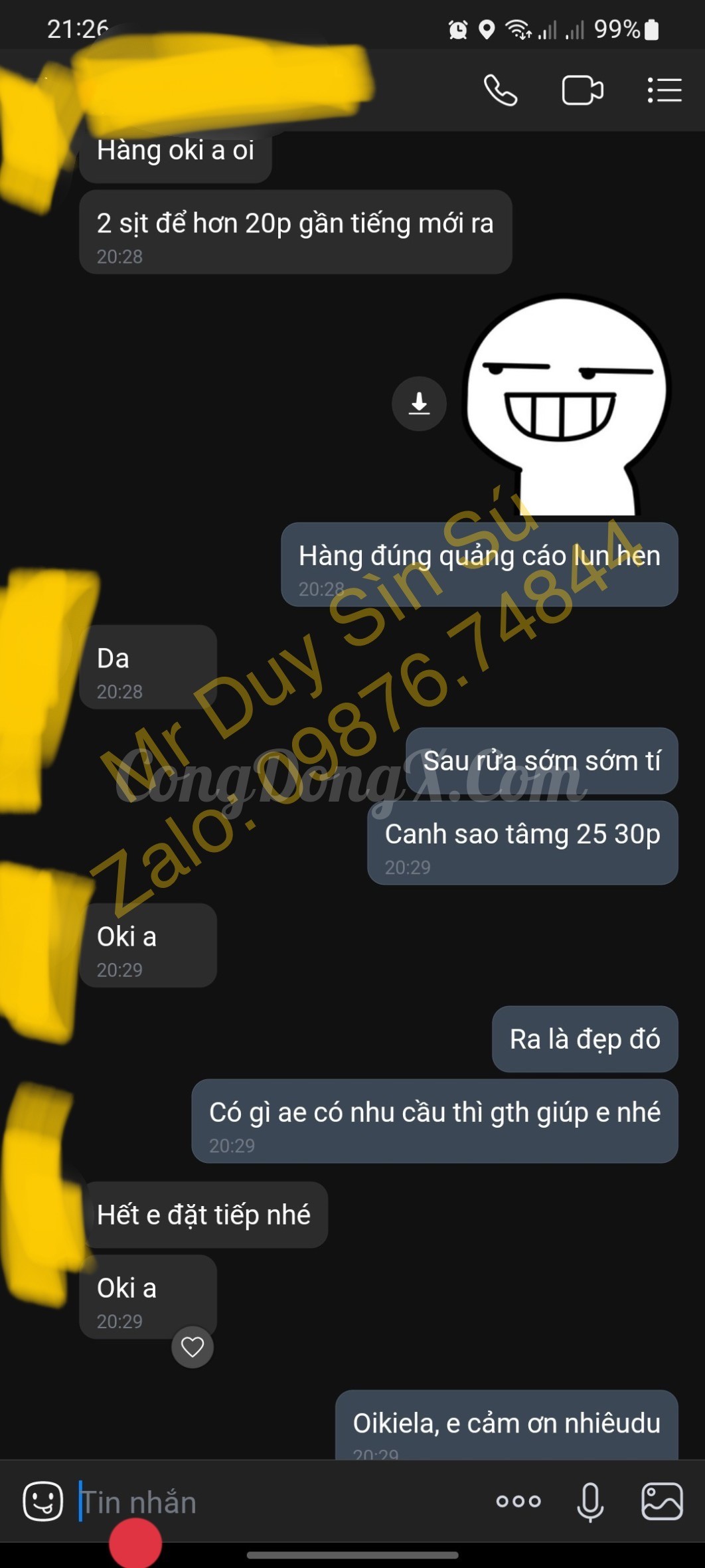This screenshot has width=705, height=1568.
Task: Attach a photo from gallery
Action: (662, 1501)
